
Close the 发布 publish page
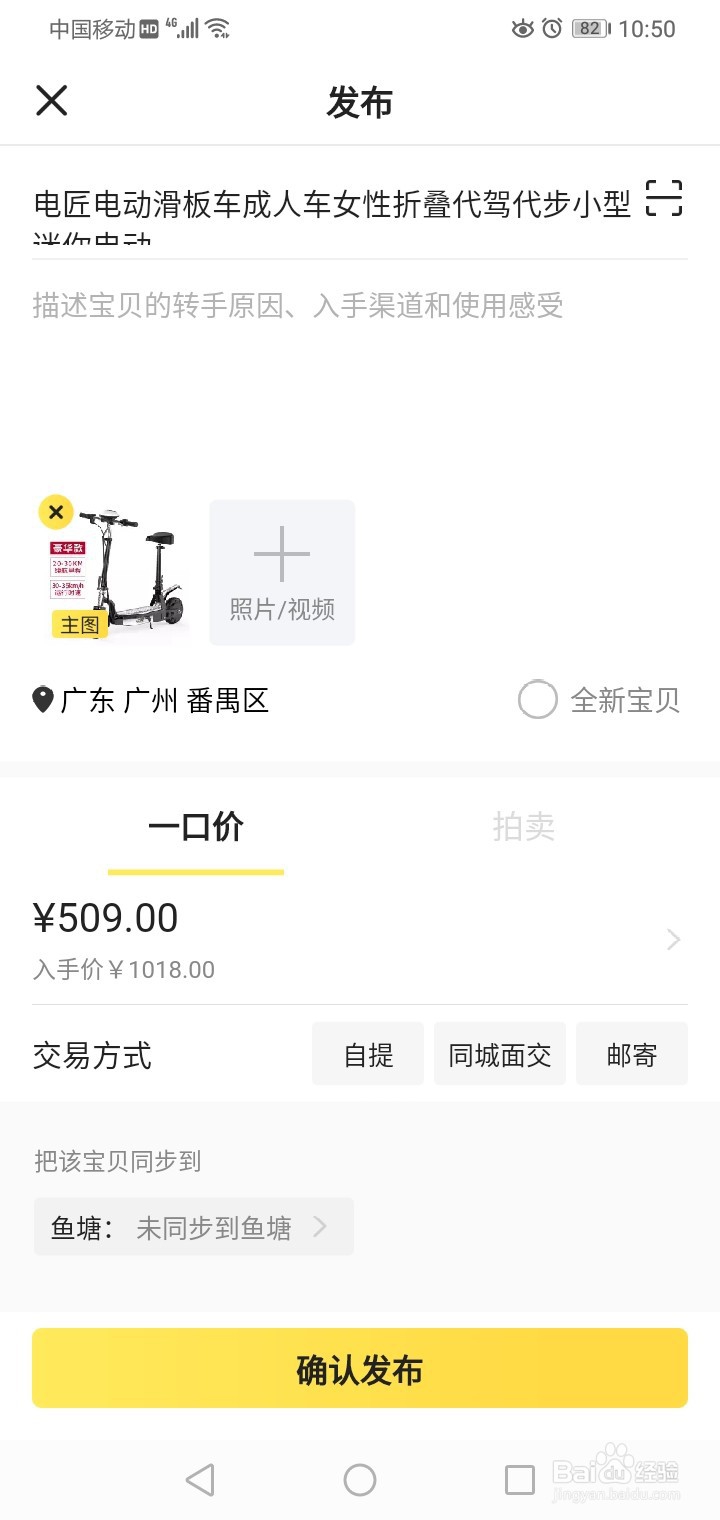pyautogui.click(x=52, y=101)
